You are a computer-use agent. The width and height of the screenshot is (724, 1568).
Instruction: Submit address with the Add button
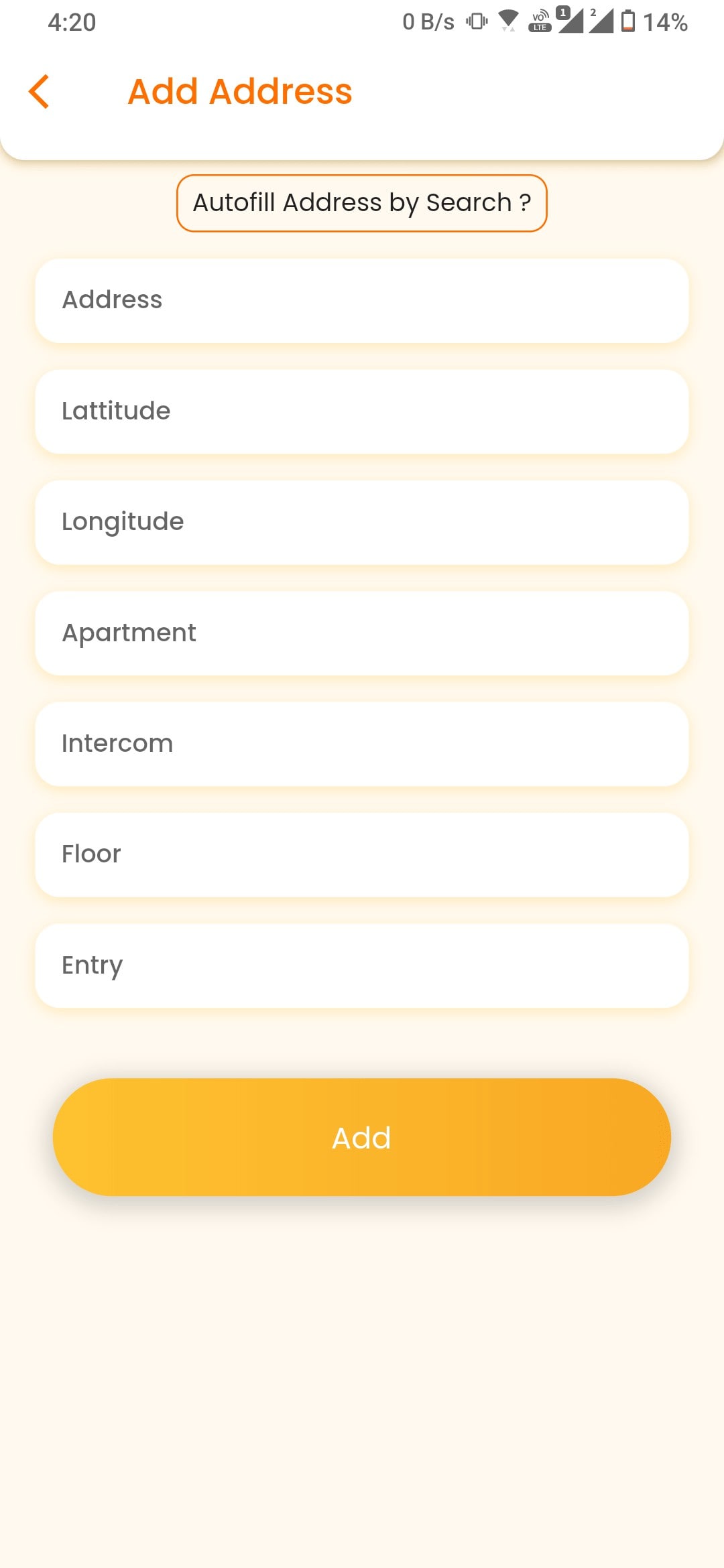click(x=362, y=1137)
